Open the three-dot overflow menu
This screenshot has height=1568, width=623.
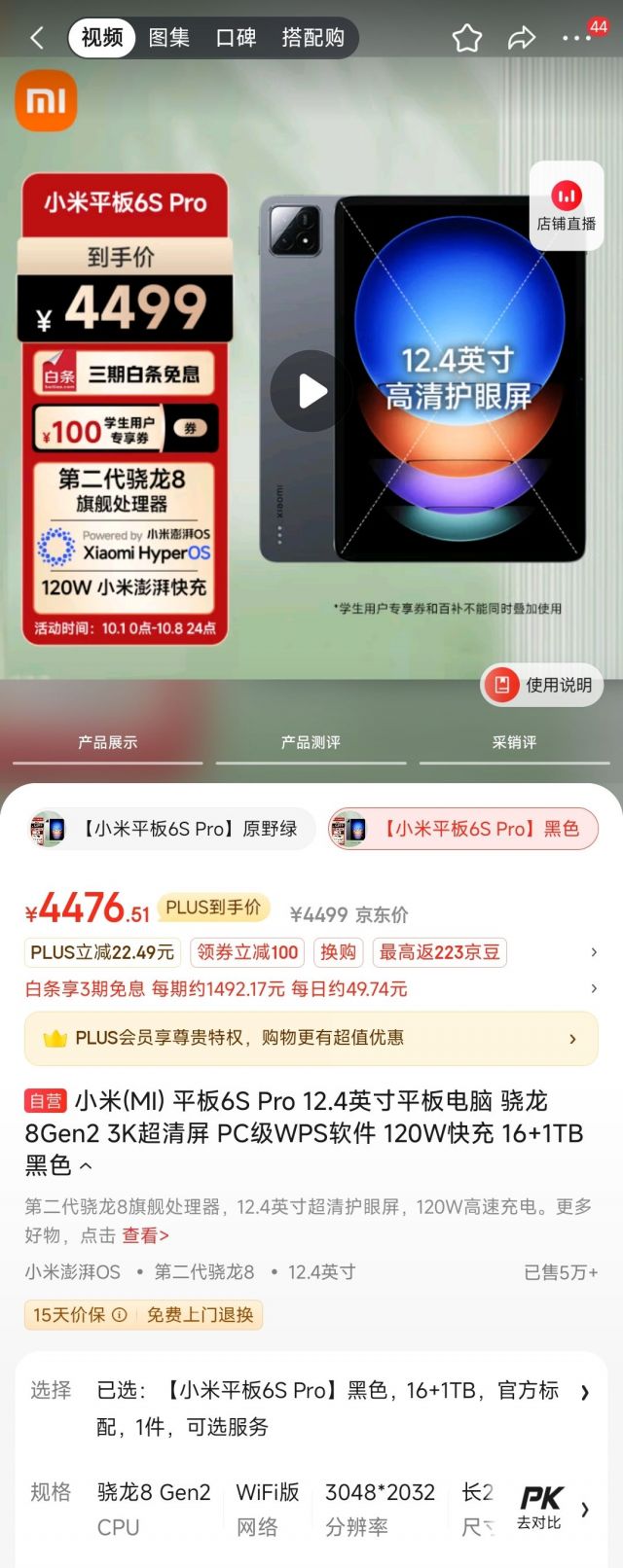576,38
